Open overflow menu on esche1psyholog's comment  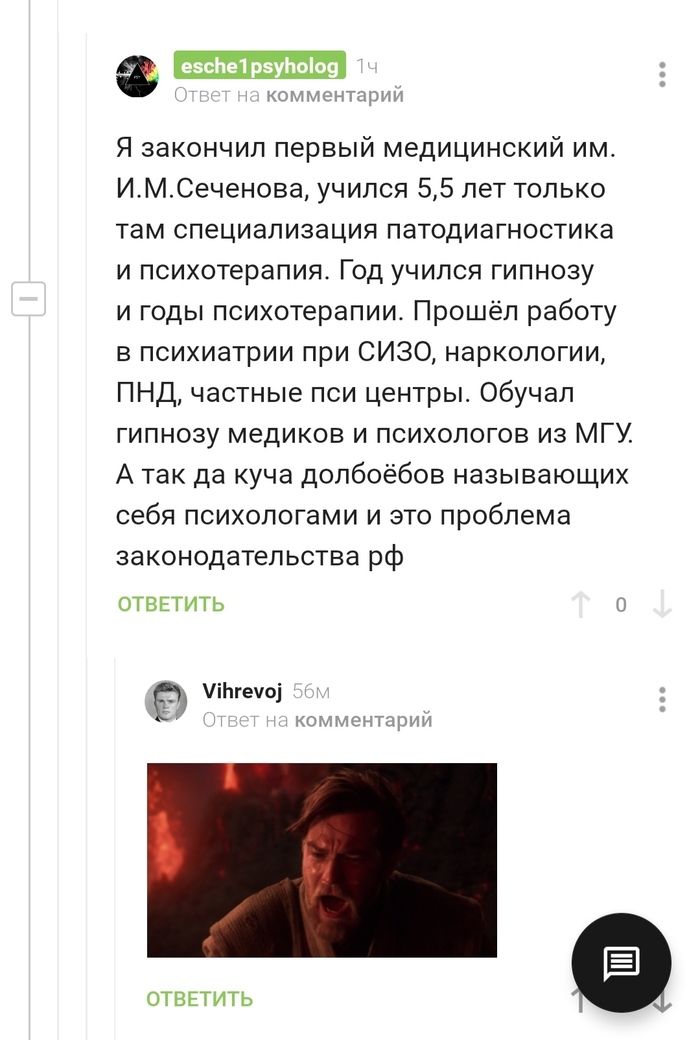(662, 75)
